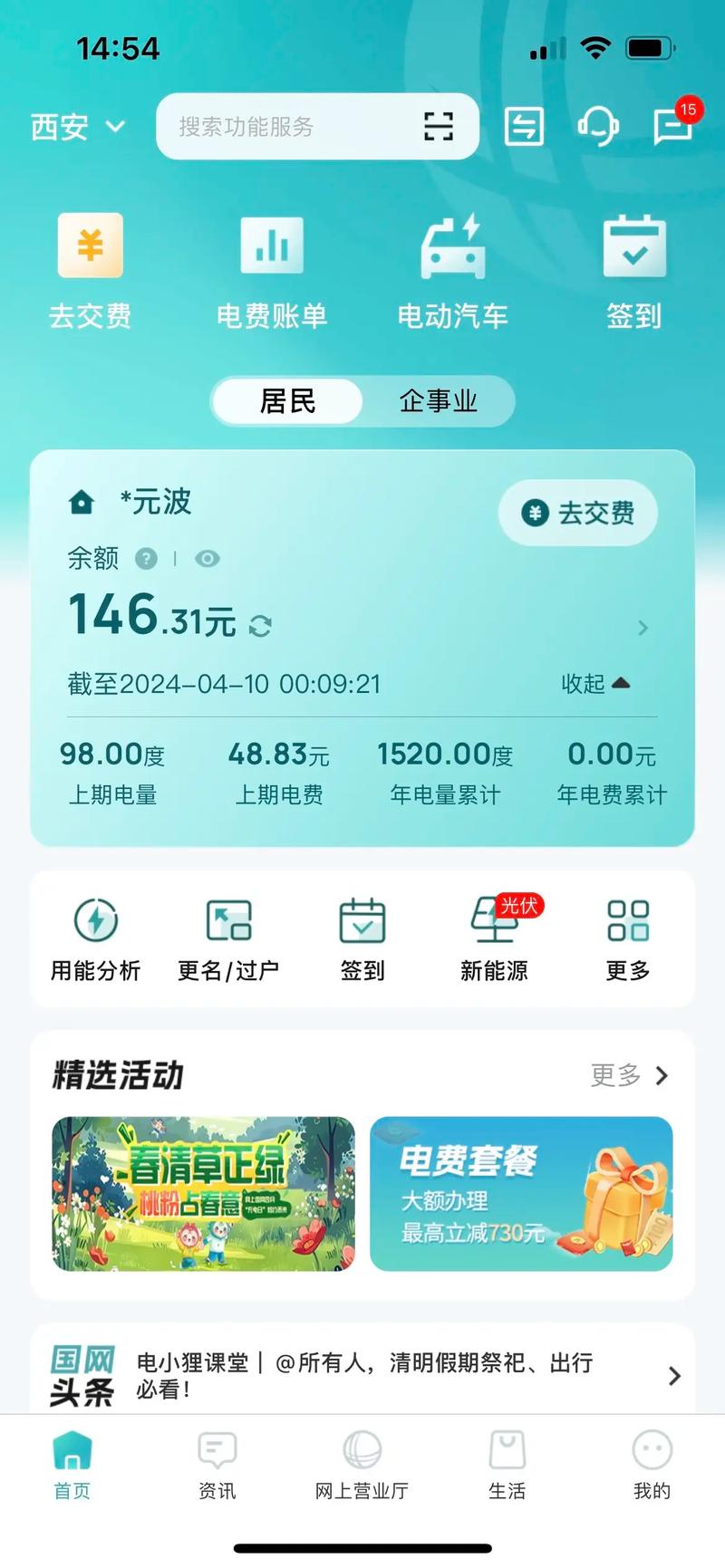Viewport: 725px width, 1568px height.
Task: Toggle balance visibility eye icon
Action: 208,559
